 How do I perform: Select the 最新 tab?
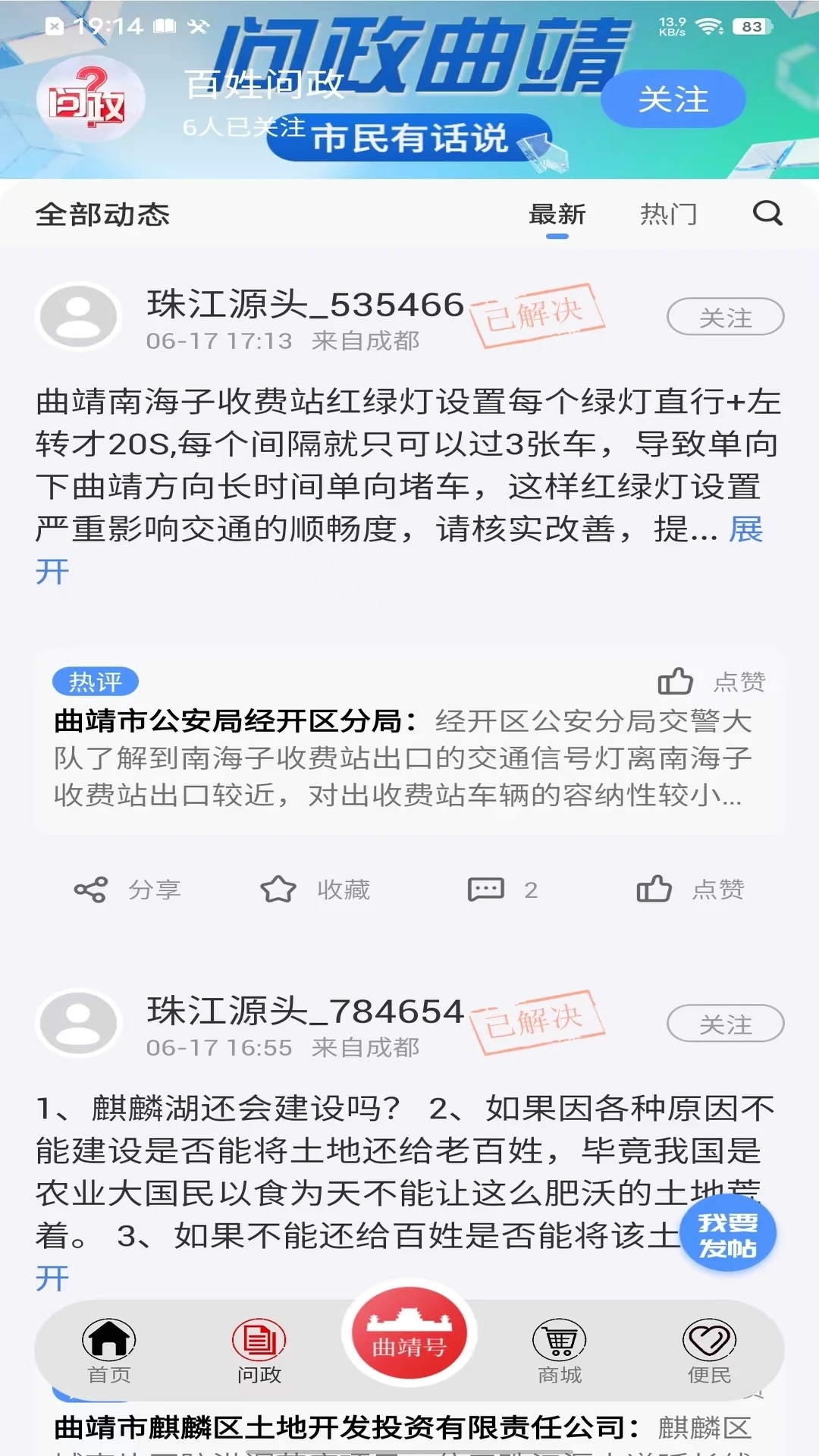coord(556,215)
